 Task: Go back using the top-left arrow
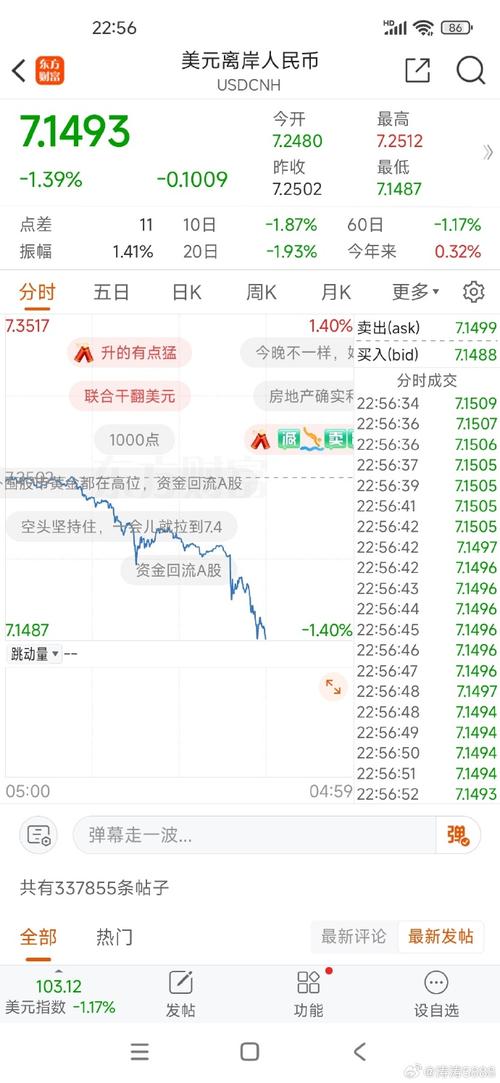coord(19,70)
